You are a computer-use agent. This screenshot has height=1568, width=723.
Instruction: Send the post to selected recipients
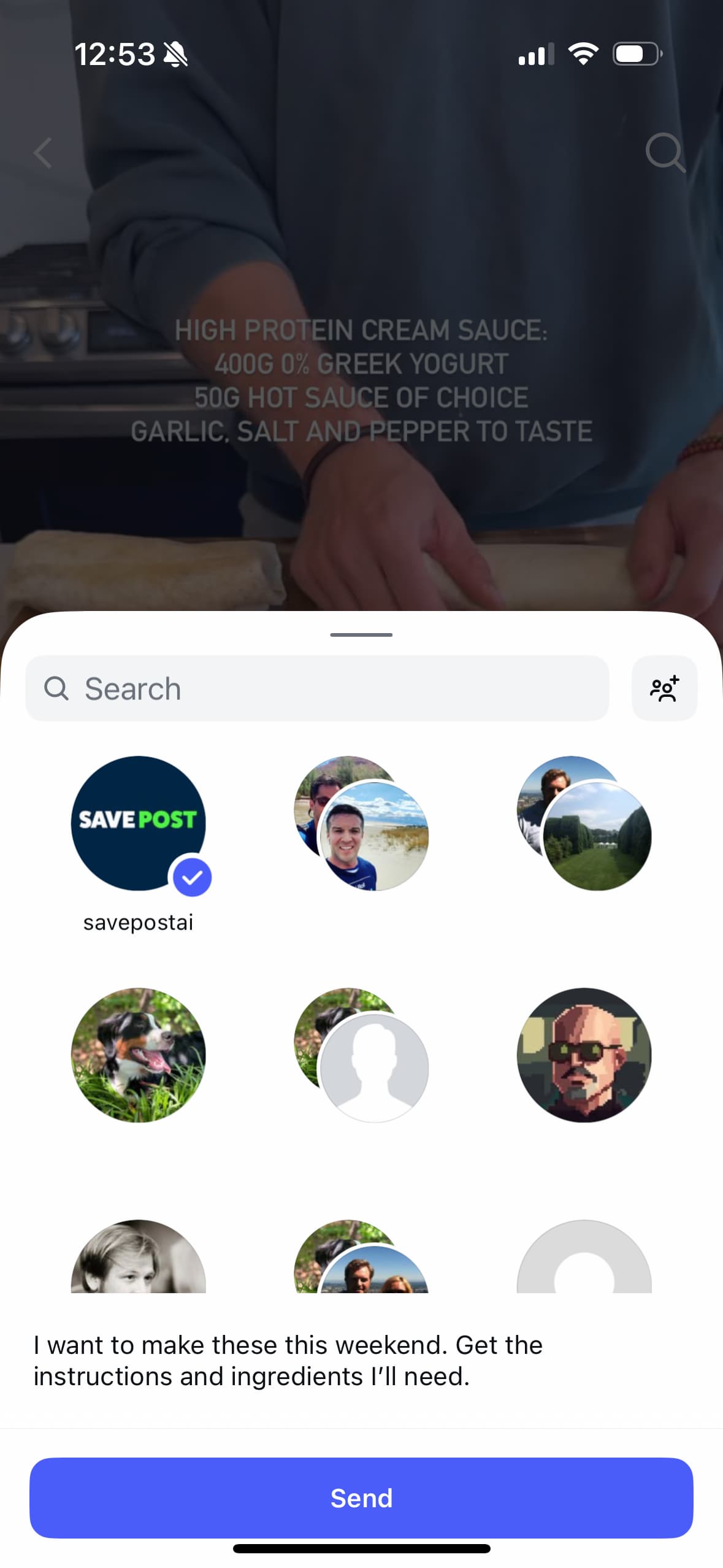tap(361, 1497)
